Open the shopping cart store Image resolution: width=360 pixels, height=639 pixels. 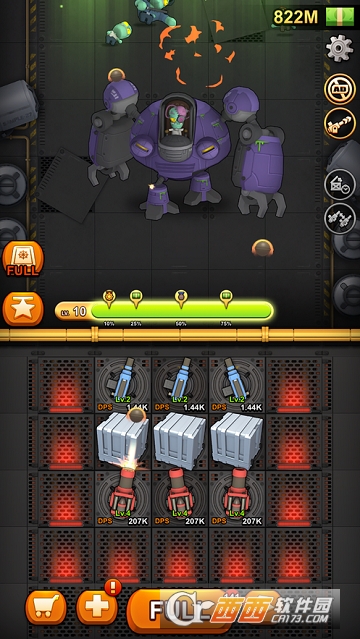point(46,608)
